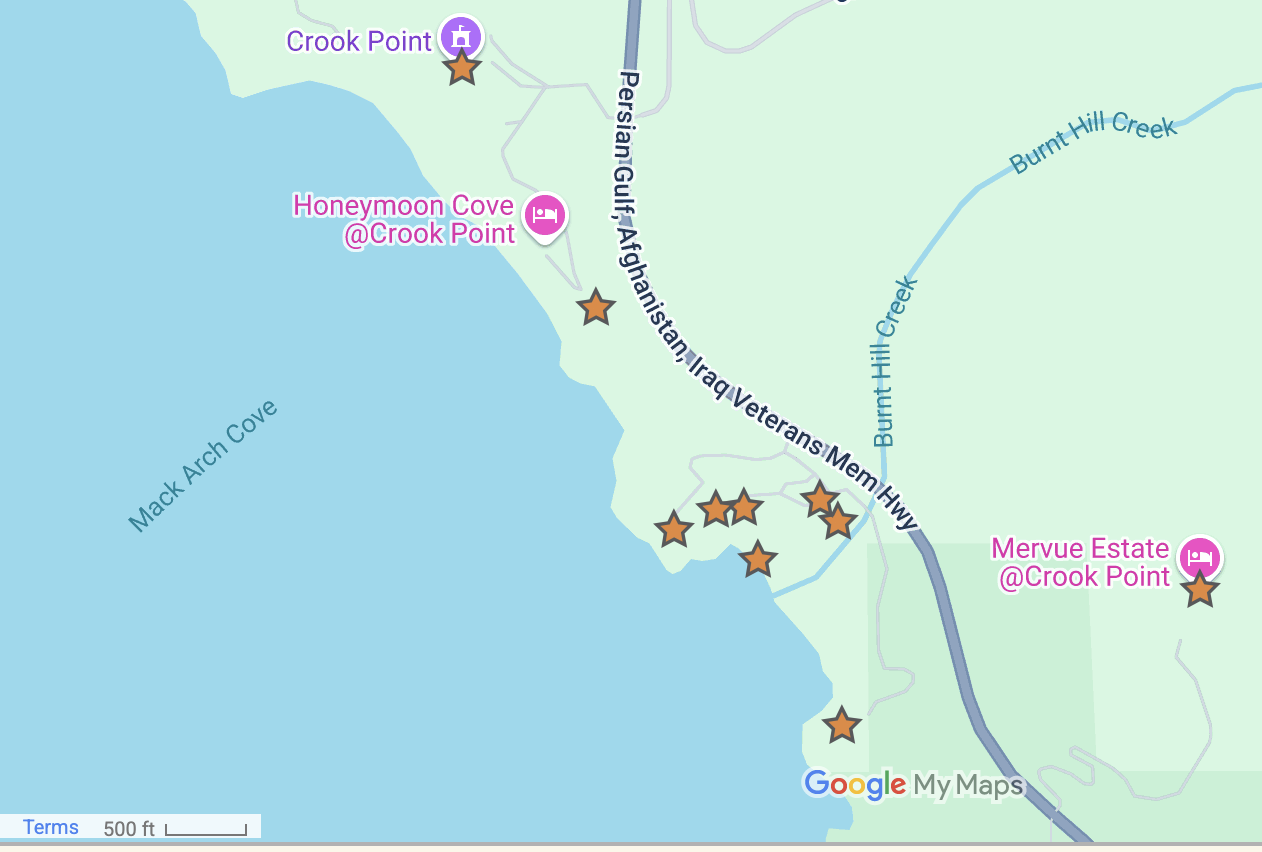Select the southernmost star marker near Google logo

[x=841, y=725]
